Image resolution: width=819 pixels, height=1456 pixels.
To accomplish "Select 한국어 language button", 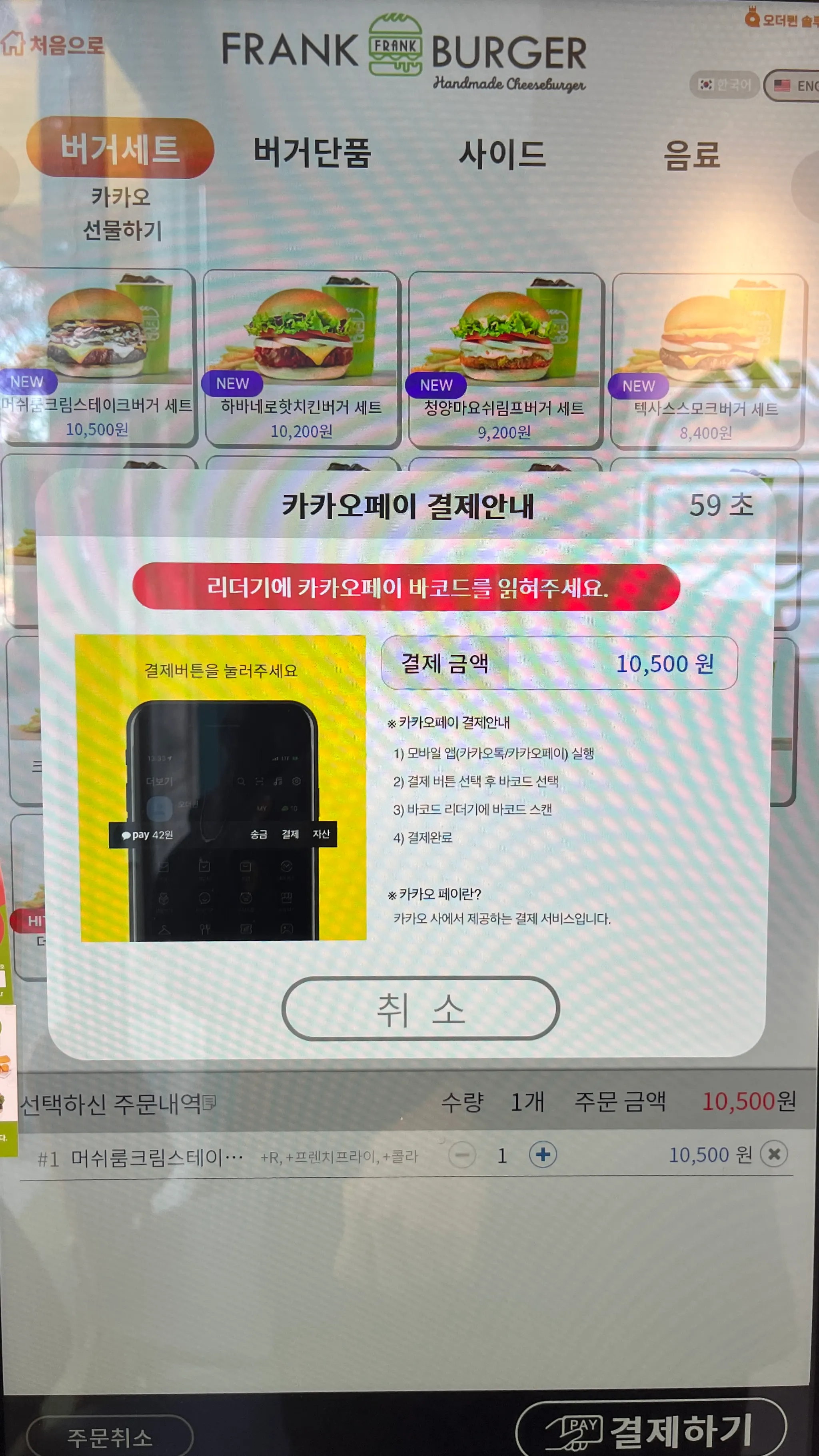I will click(x=724, y=85).
